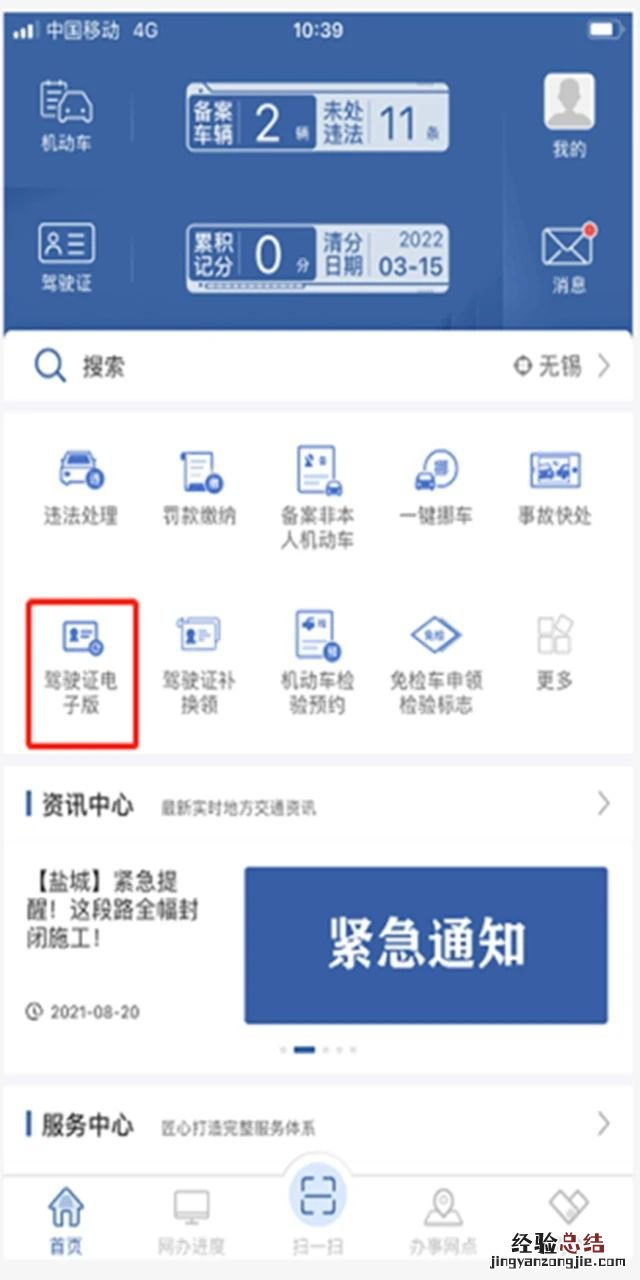The image size is (640, 1280).
Task: Open 驾驶证 driver license section
Action: coord(66,256)
